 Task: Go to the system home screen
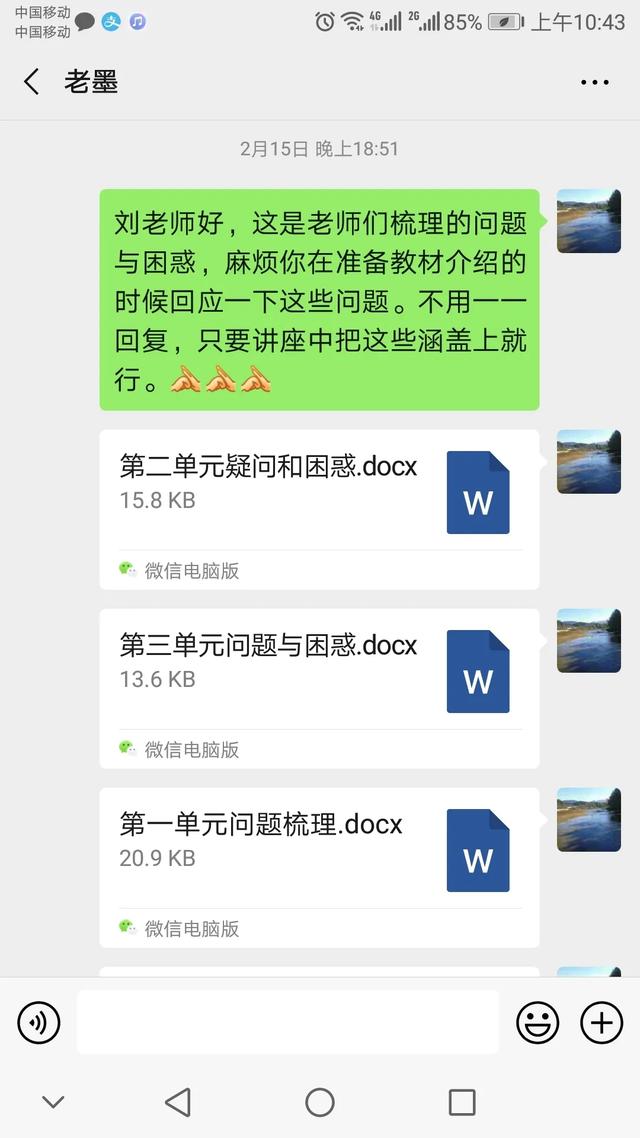pos(320,1102)
